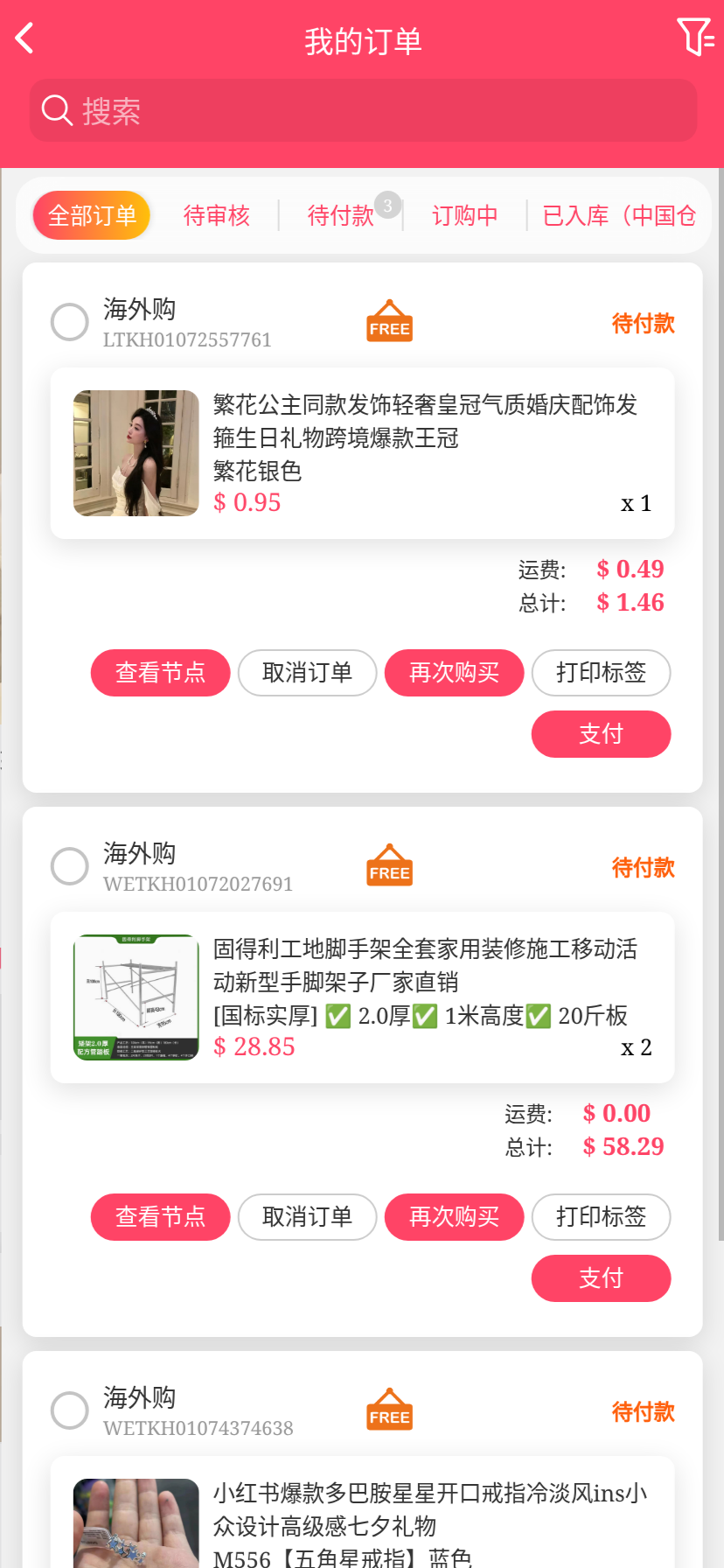Tap the 搜索 search field

pyautogui.click(x=363, y=111)
